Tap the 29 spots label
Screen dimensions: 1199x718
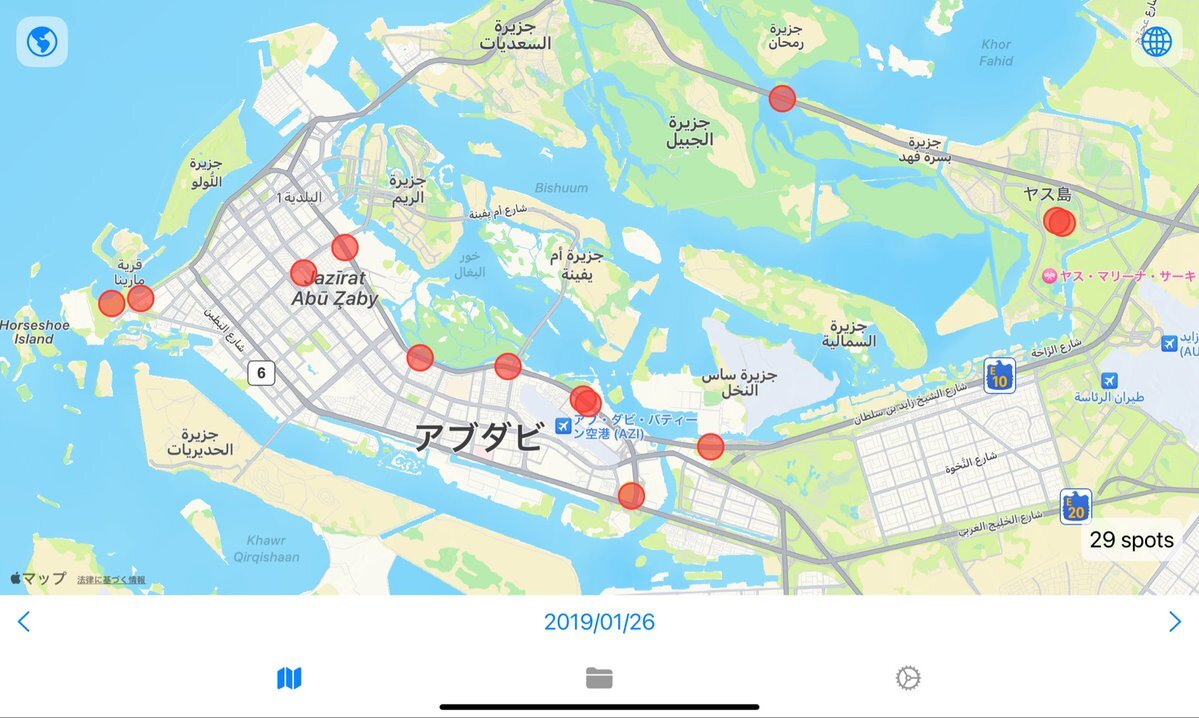coord(1131,540)
